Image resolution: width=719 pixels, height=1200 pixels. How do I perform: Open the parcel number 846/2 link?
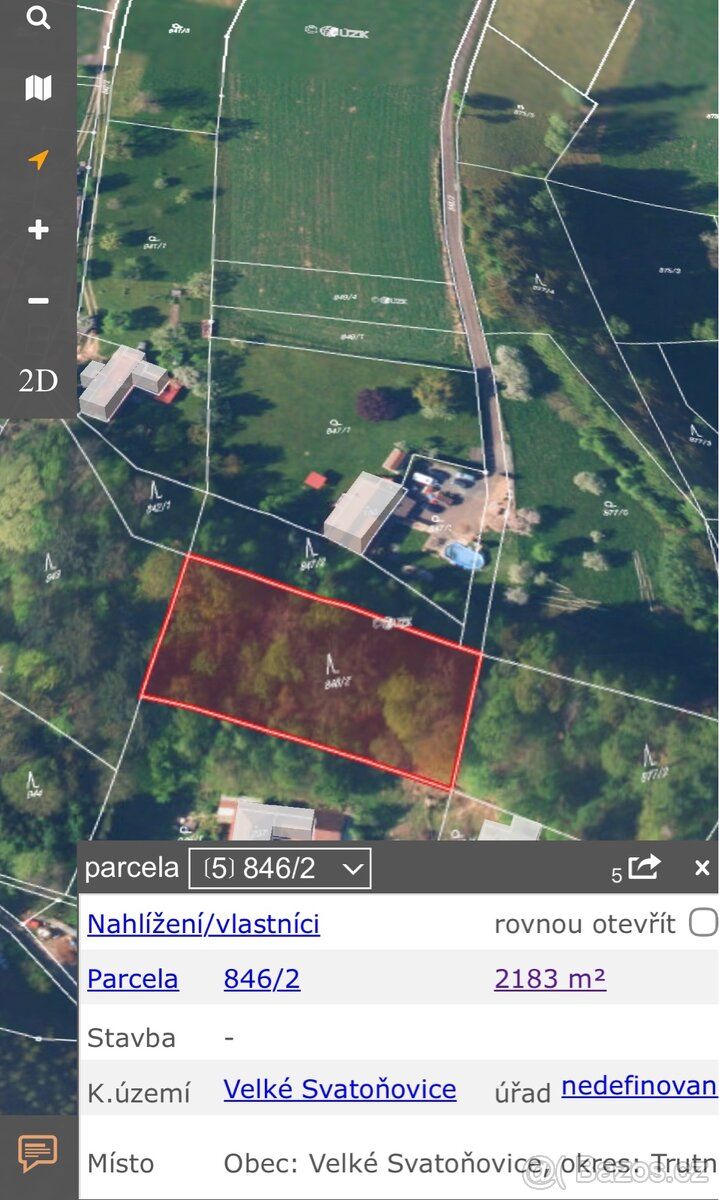tap(262, 978)
